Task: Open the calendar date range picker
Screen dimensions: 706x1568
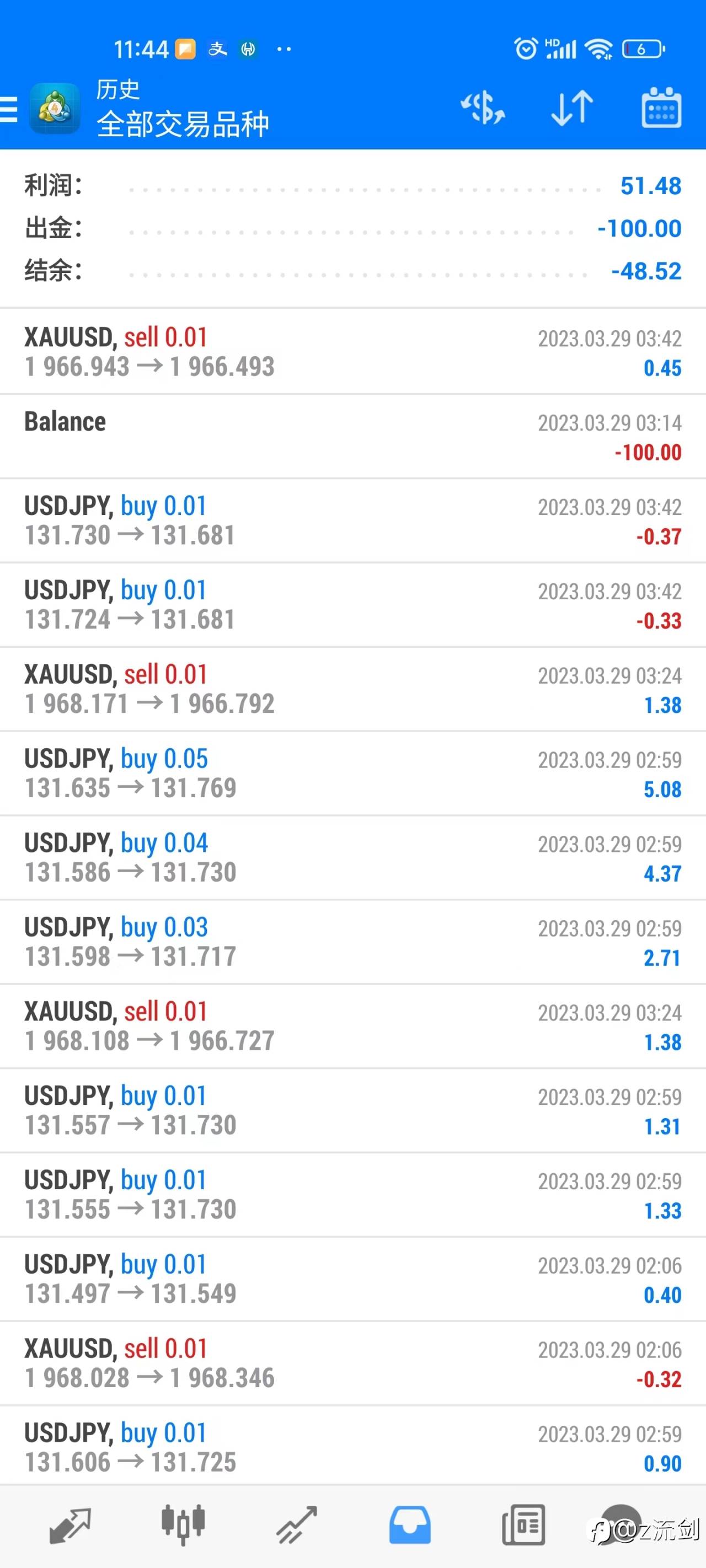Action: pyautogui.click(x=661, y=108)
